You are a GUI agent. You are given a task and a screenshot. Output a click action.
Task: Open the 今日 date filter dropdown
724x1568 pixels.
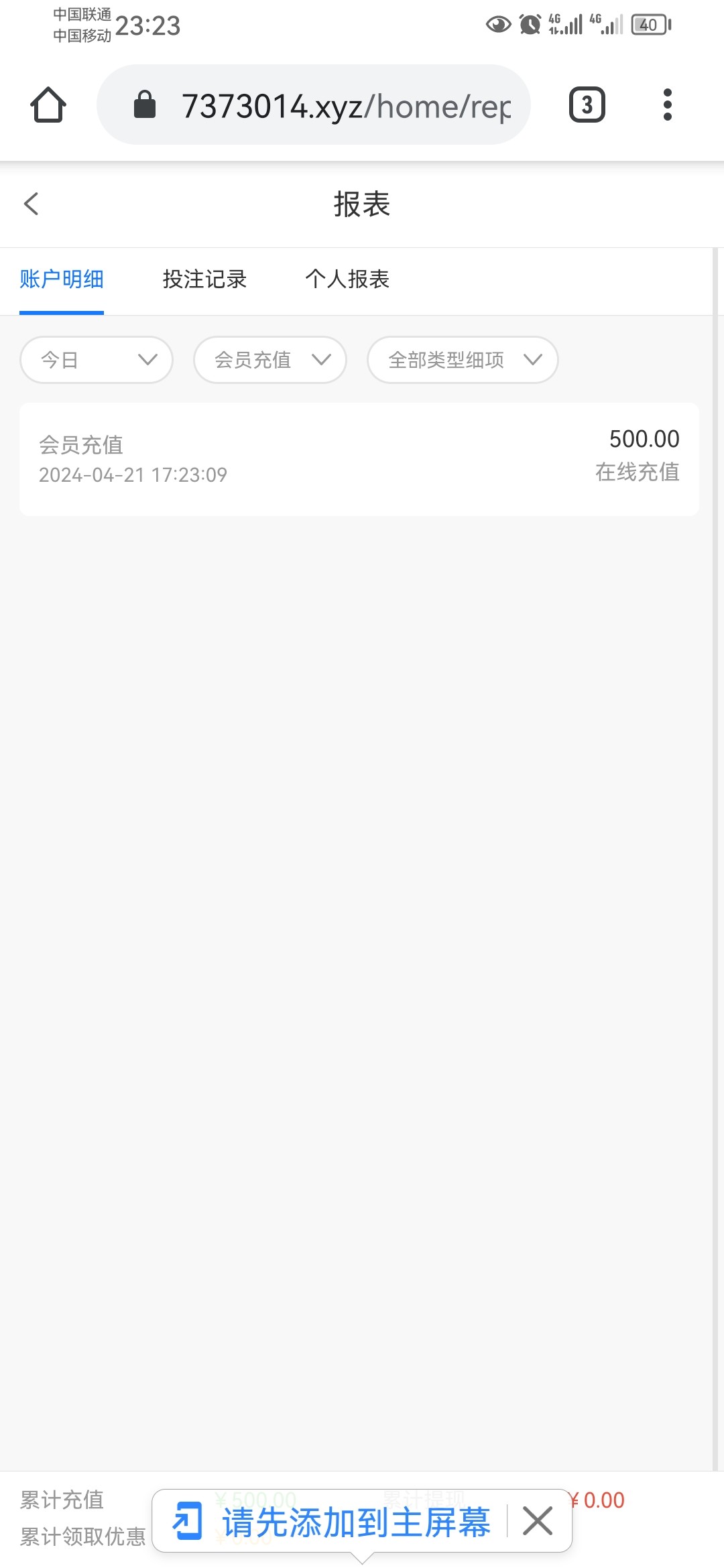click(96, 360)
